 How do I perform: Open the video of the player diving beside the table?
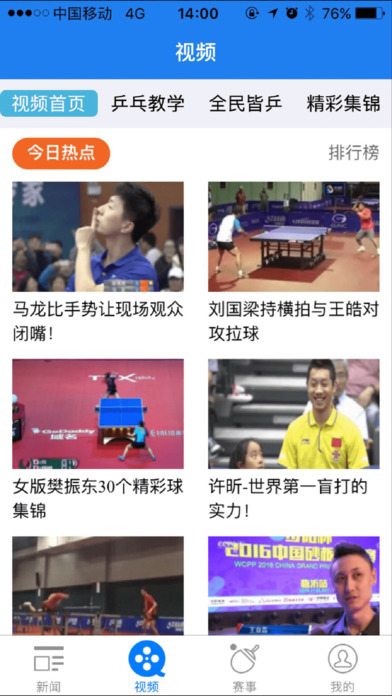click(98, 585)
